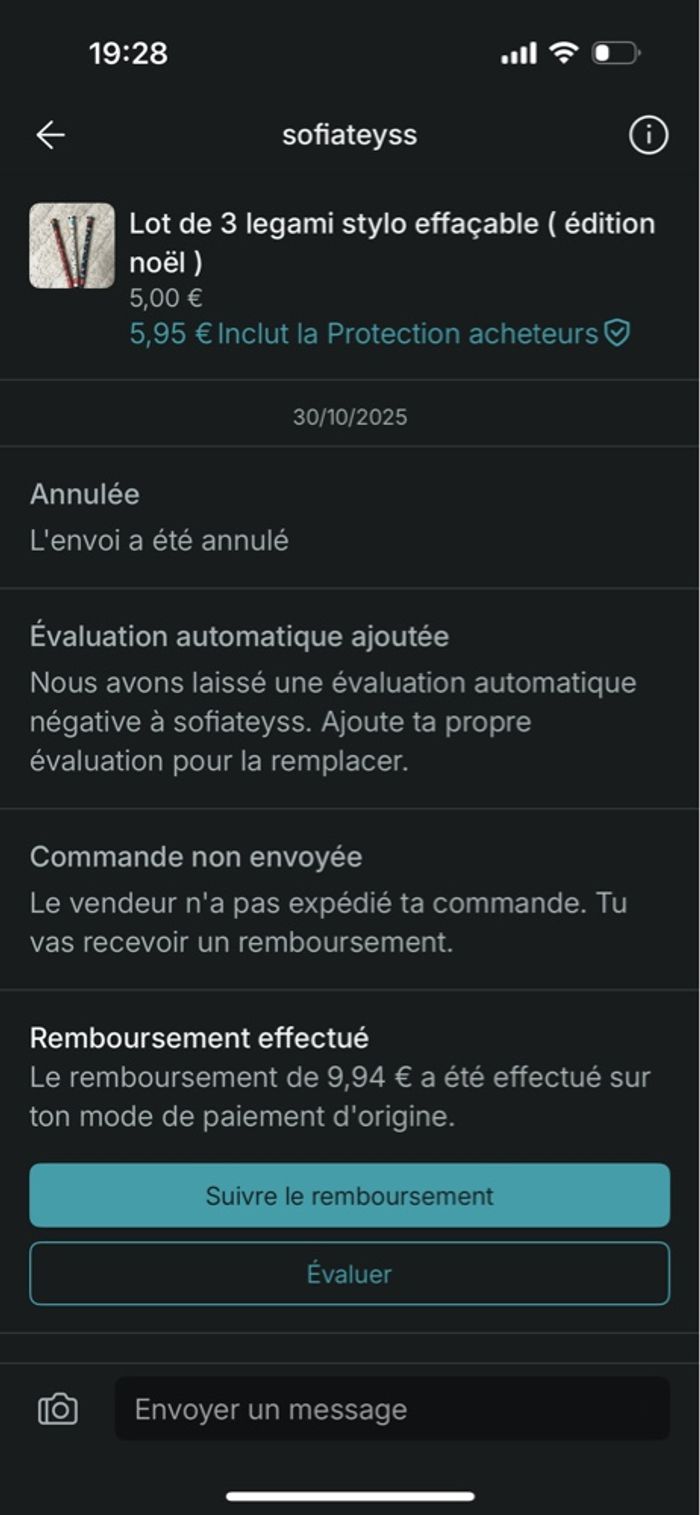Open the Legami stylo item thumbnail

[x=72, y=246]
